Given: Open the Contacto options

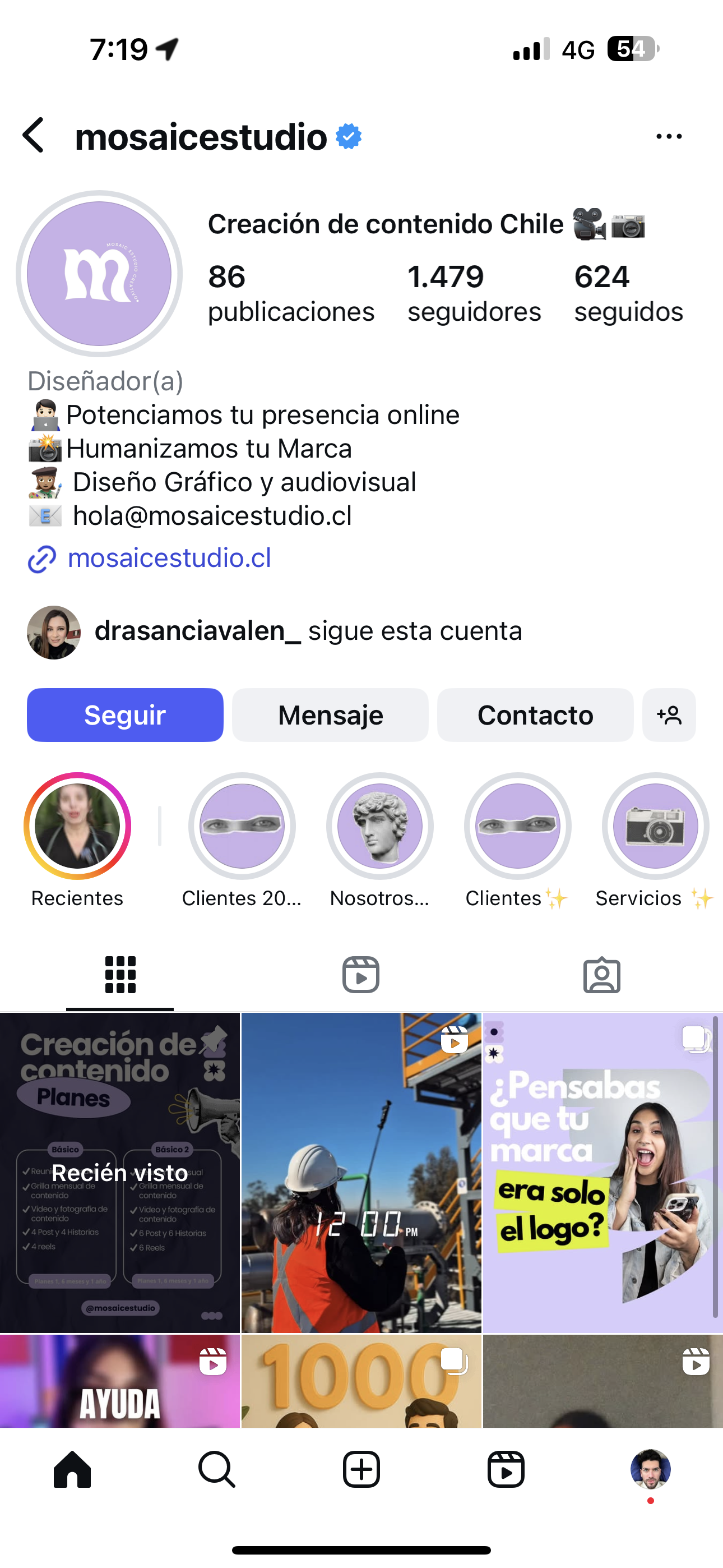Looking at the screenshot, I should click(x=535, y=714).
